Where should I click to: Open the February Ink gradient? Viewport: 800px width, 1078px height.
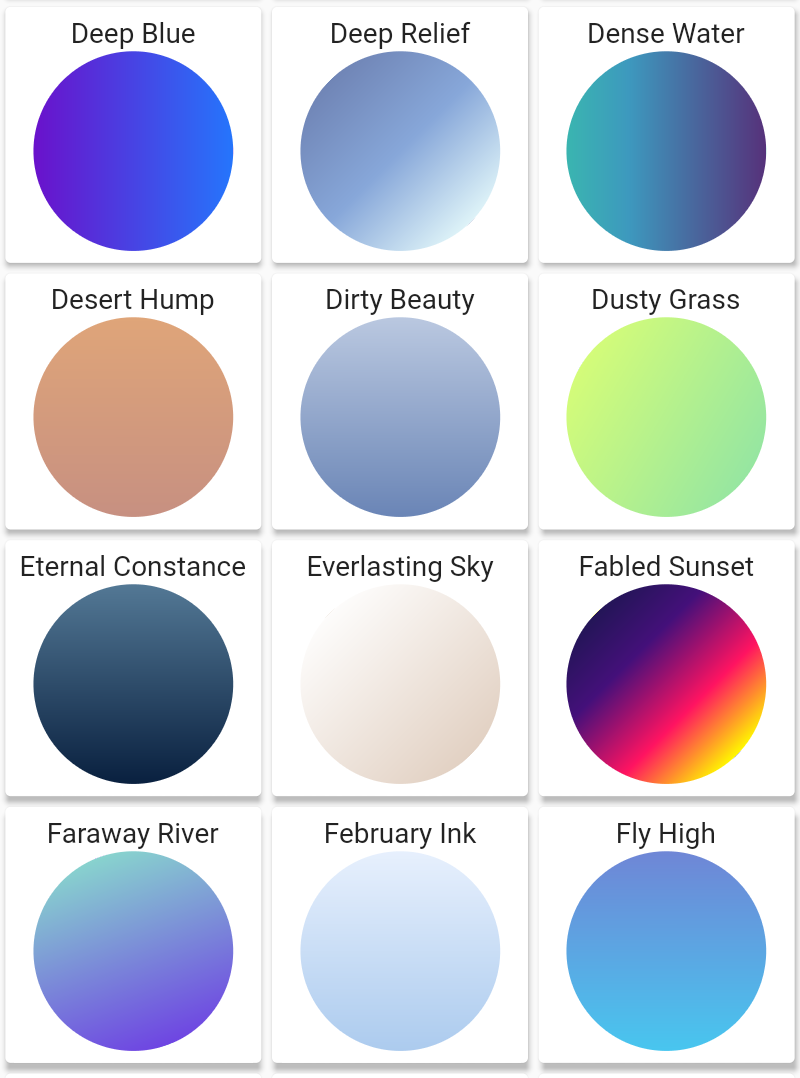[x=400, y=951]
